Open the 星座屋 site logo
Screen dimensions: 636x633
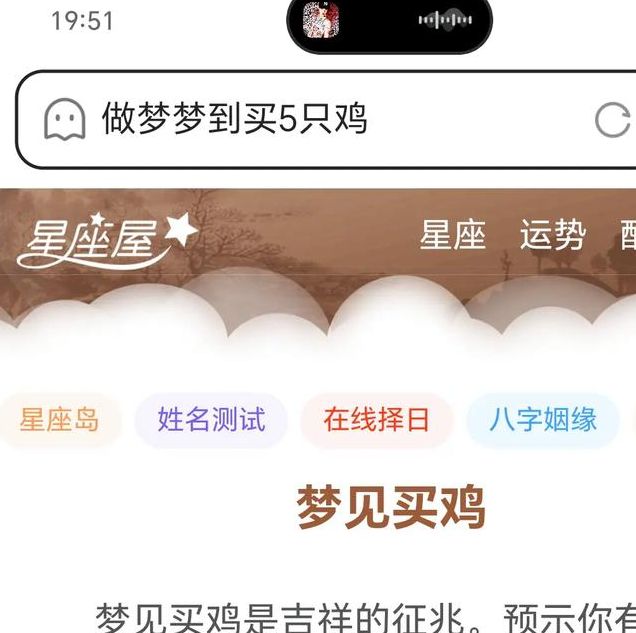(x=106, y=240)
